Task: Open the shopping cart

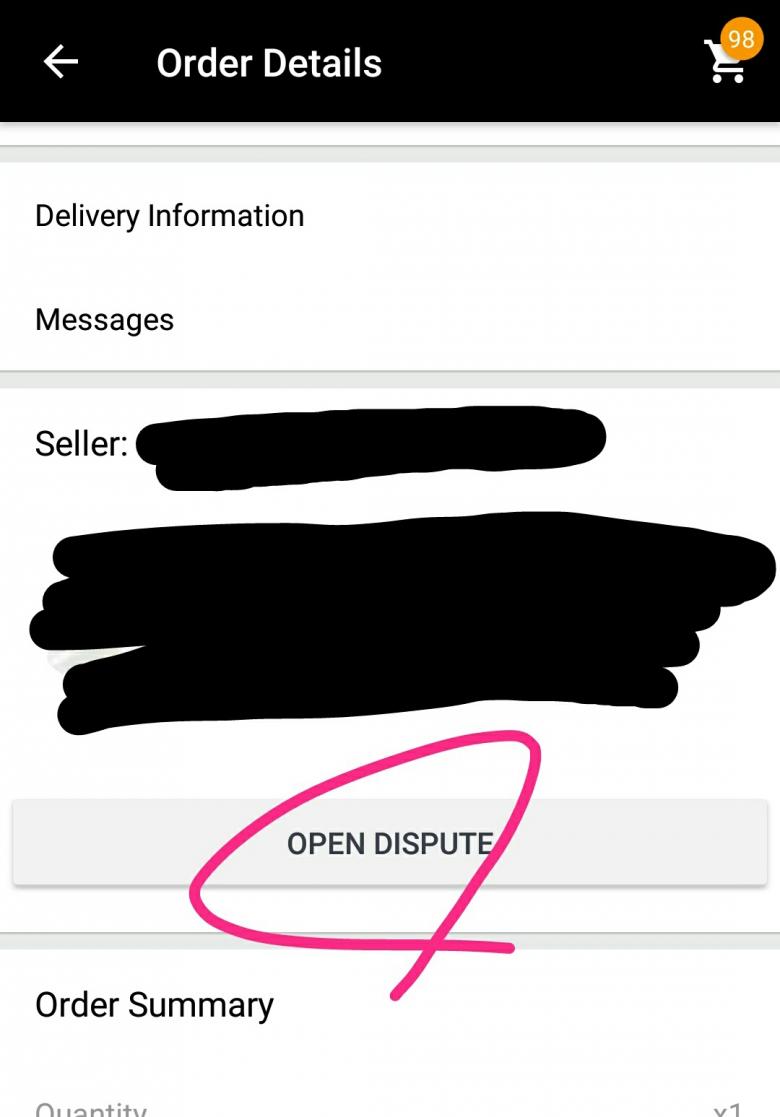Action: coord(726,61)
